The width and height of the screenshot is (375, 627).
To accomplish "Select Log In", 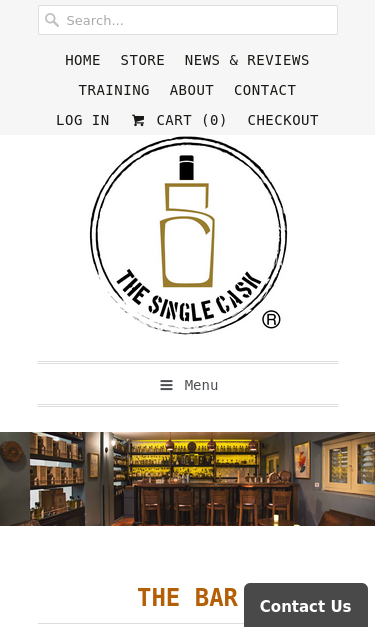I will [x=83, y=120].
